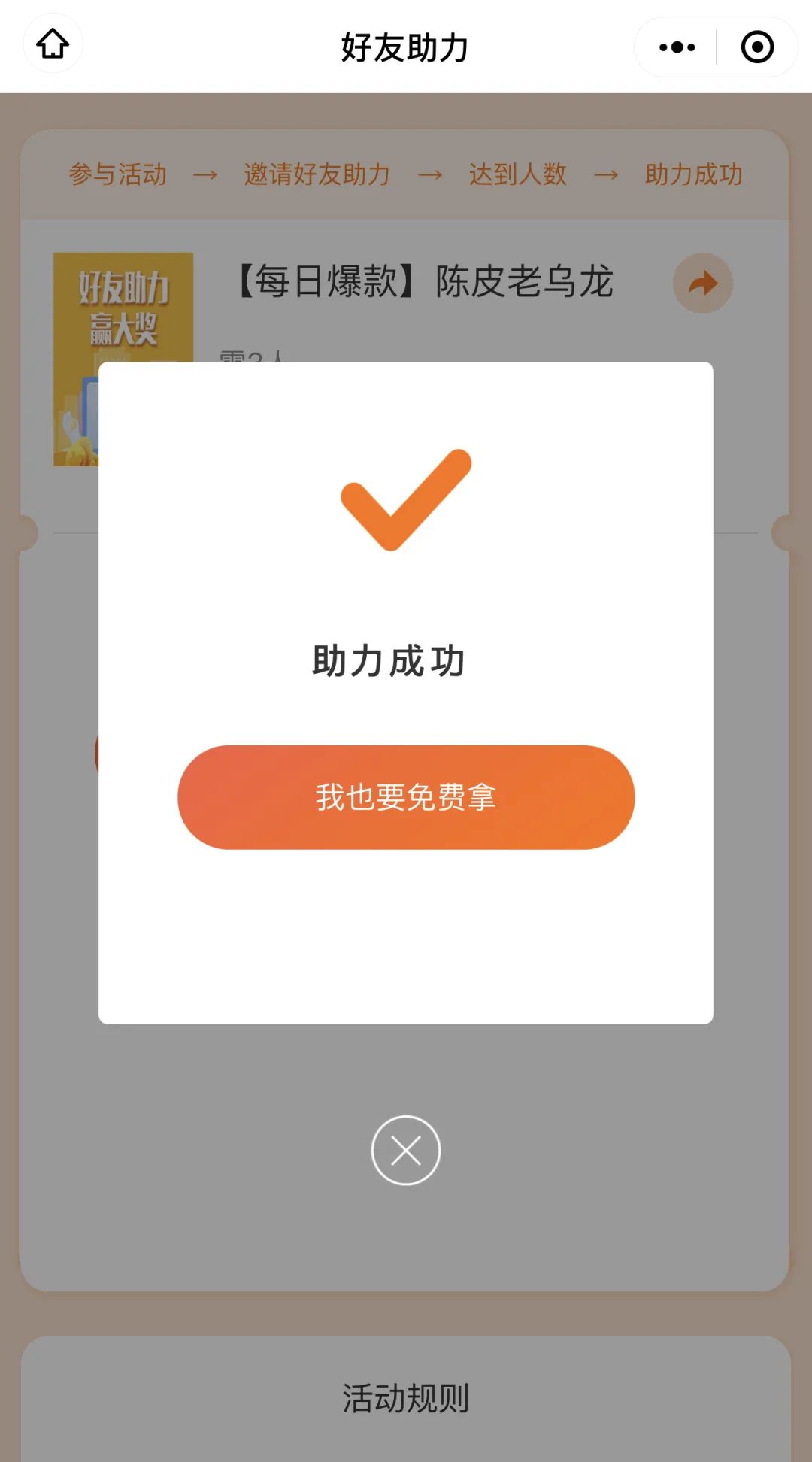The height and width of the screenshot is (1462, 812).
Task: Select the 邀请好友助力 step
Action: 316,174
